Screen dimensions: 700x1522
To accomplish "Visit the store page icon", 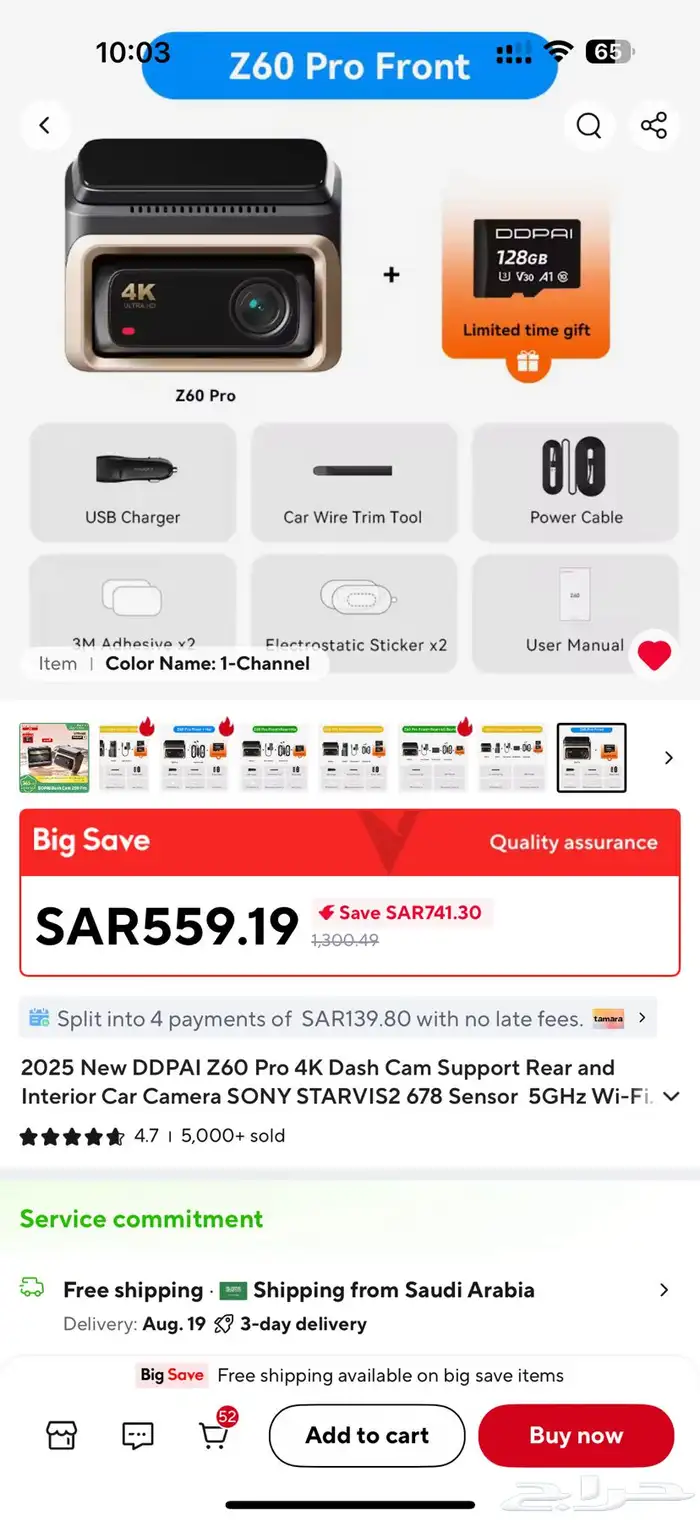I will [62, 1436].
